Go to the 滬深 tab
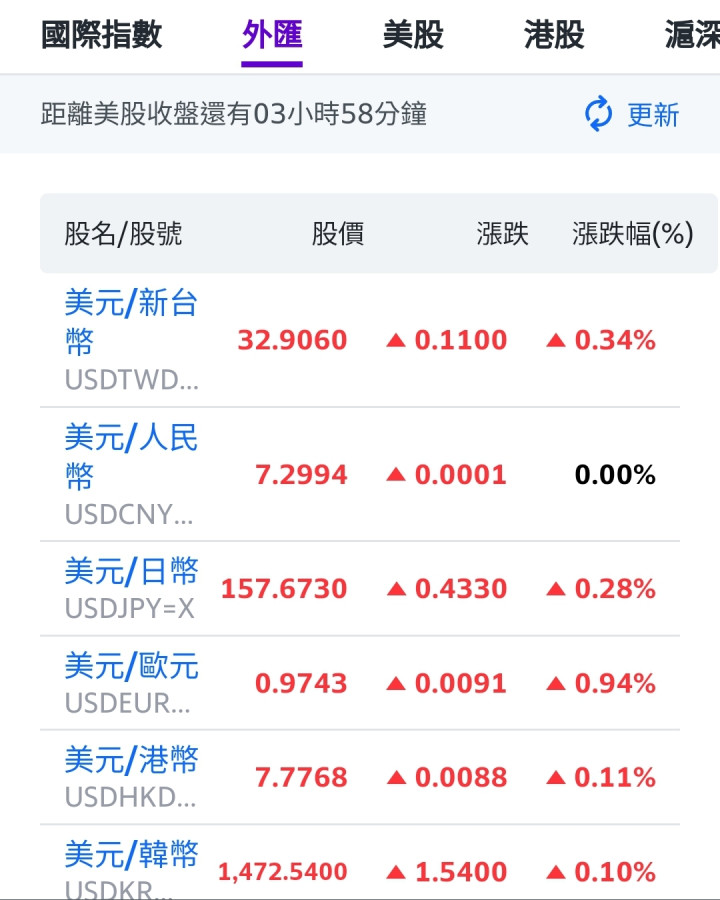 tap(692, 36)
